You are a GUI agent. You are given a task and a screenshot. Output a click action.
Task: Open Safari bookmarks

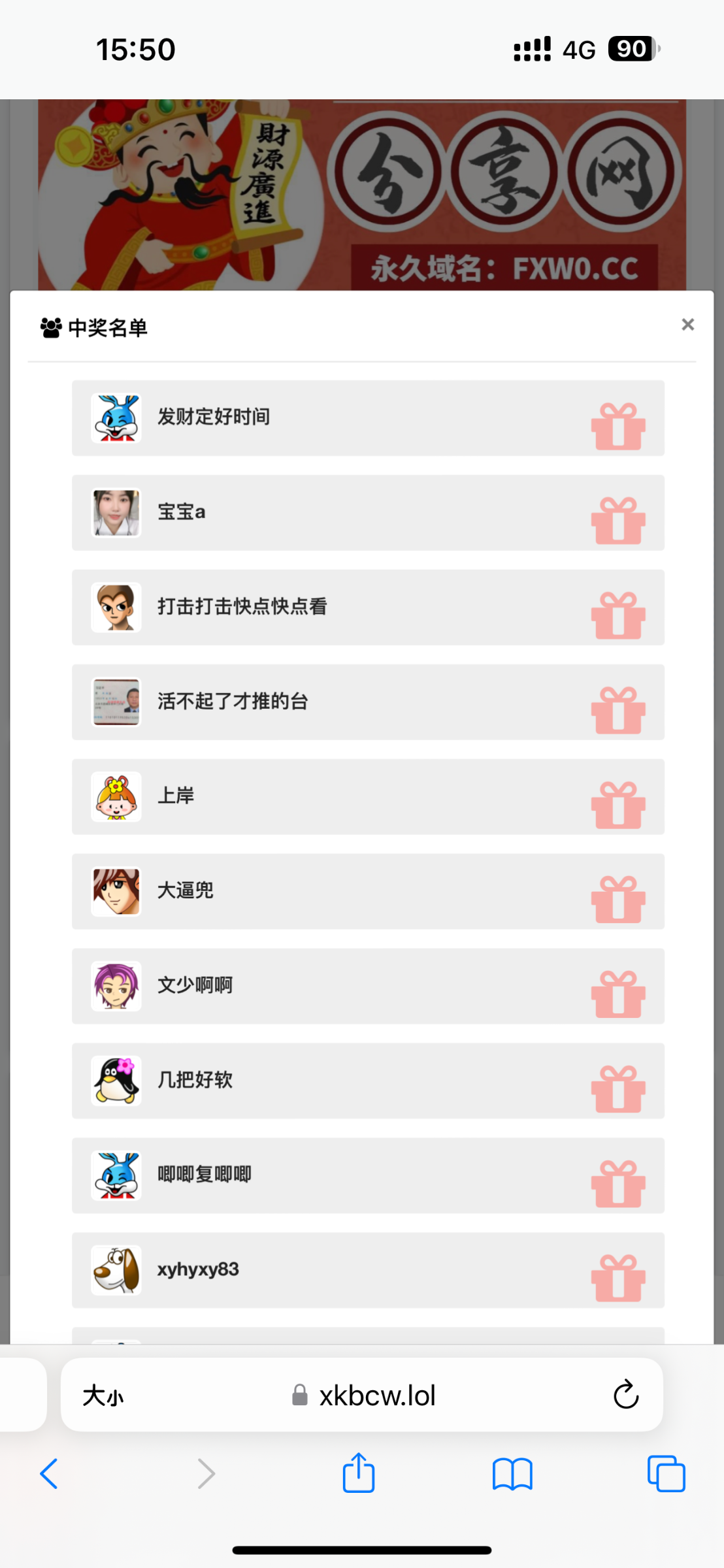512,1474
